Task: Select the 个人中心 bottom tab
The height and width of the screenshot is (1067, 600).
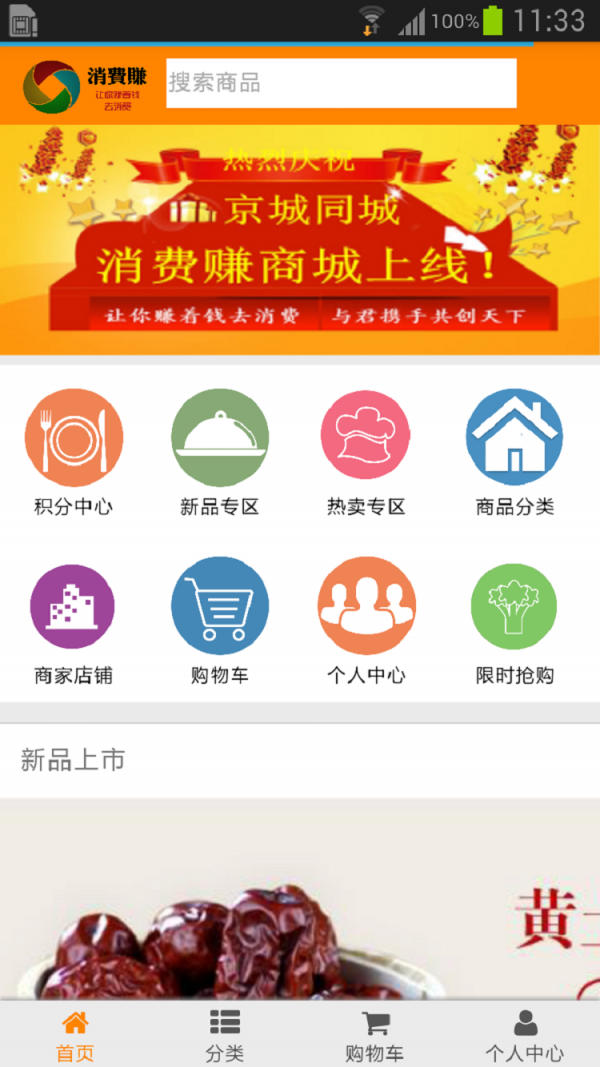Action: click(525, 1035)
